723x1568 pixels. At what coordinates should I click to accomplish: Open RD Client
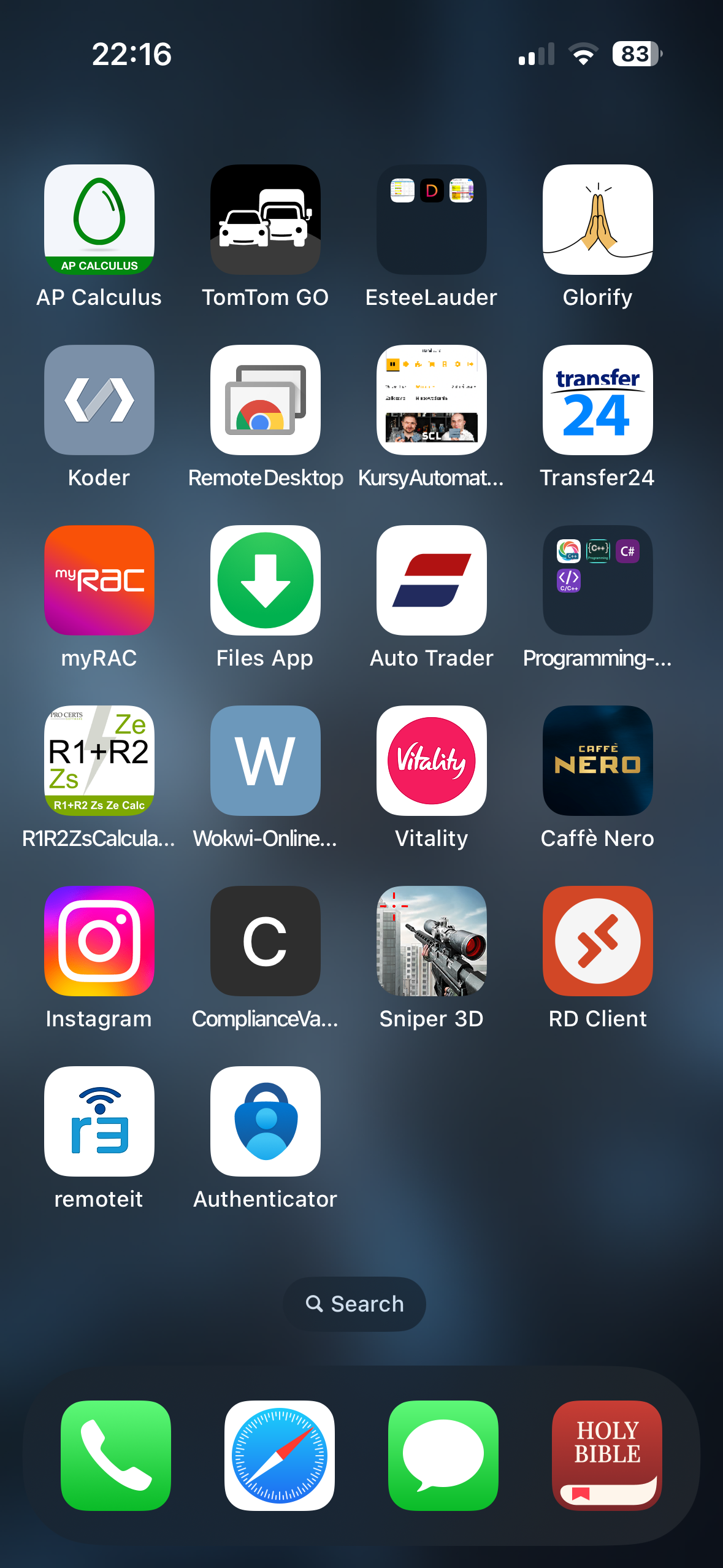(x=598, y=941)
